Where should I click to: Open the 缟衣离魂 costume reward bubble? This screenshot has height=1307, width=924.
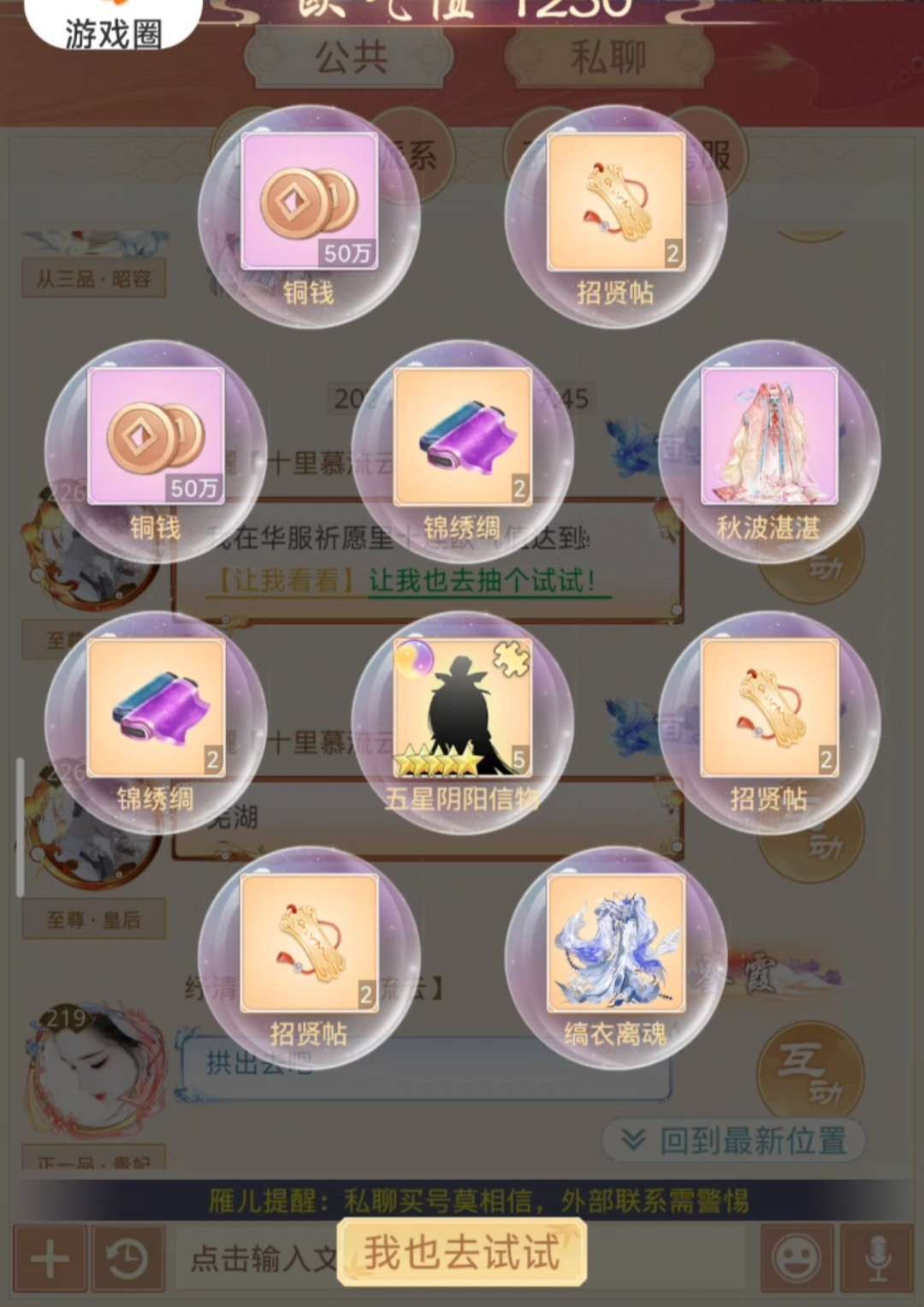coord(615,959)
